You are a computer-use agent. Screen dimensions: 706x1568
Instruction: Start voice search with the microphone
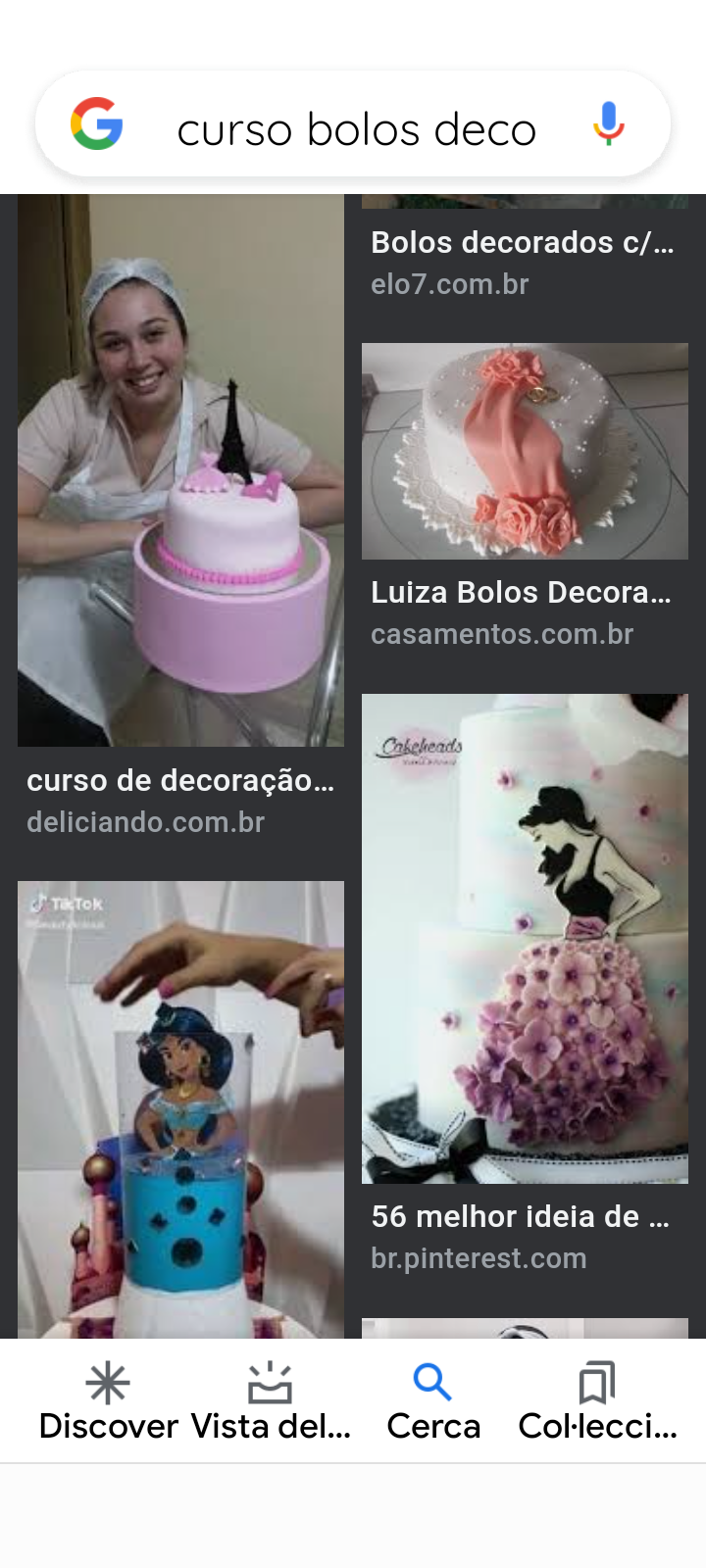coord(608,124)
